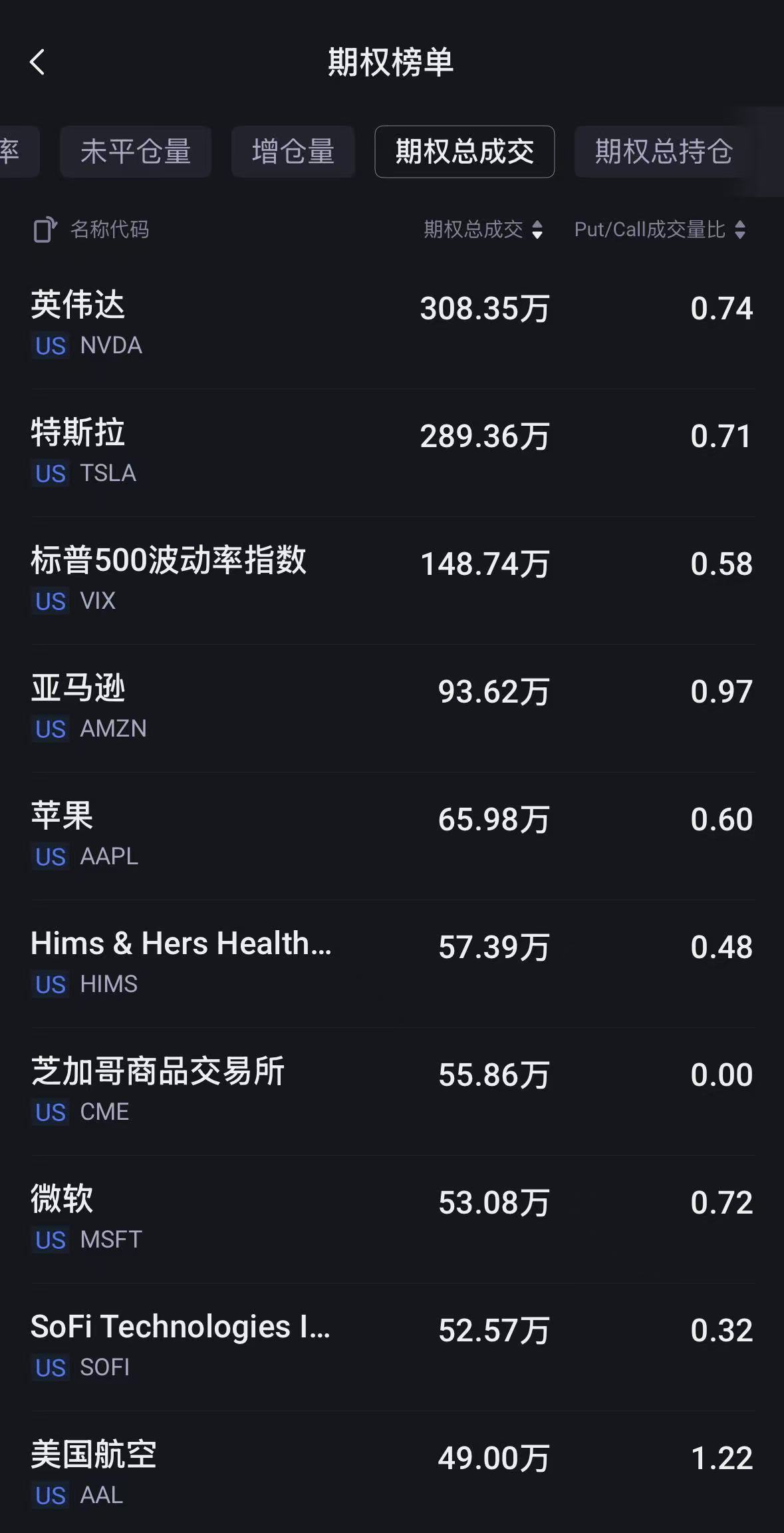
Task: View 标普500波动率指数 VIX details
Action: 392,580
